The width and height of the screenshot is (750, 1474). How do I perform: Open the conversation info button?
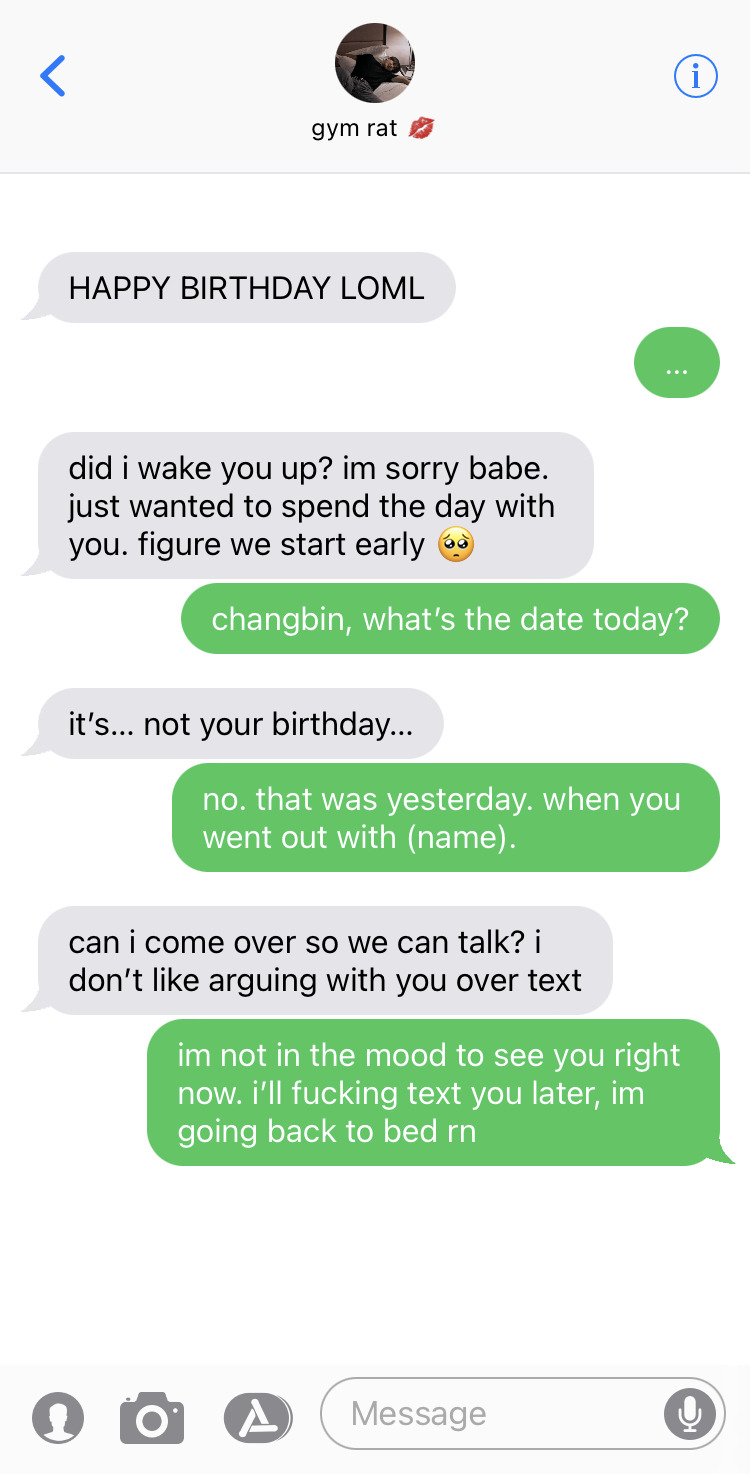click(x=695, y=76)
